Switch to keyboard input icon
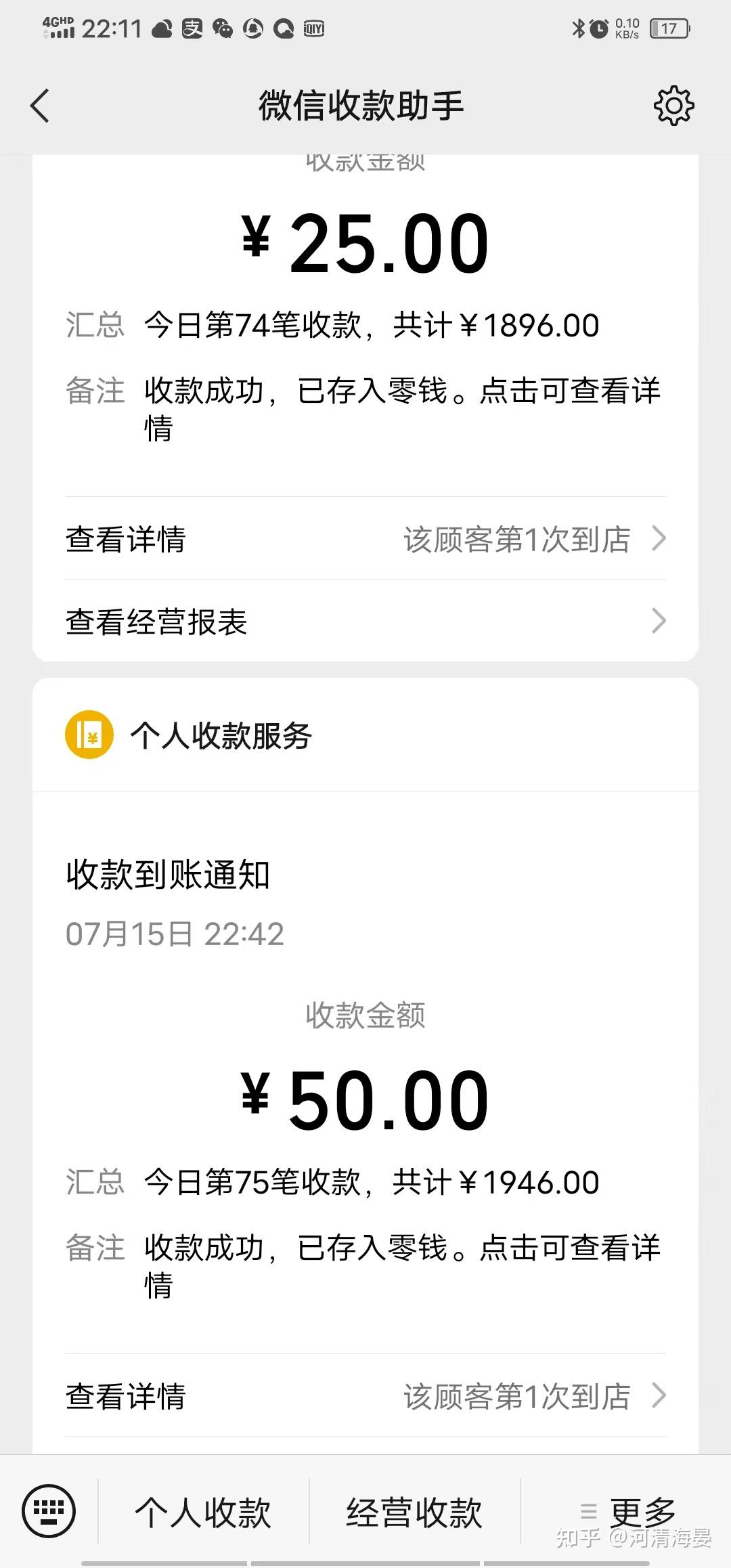The image size is (731, 1568). click(x=49, y=1511)
